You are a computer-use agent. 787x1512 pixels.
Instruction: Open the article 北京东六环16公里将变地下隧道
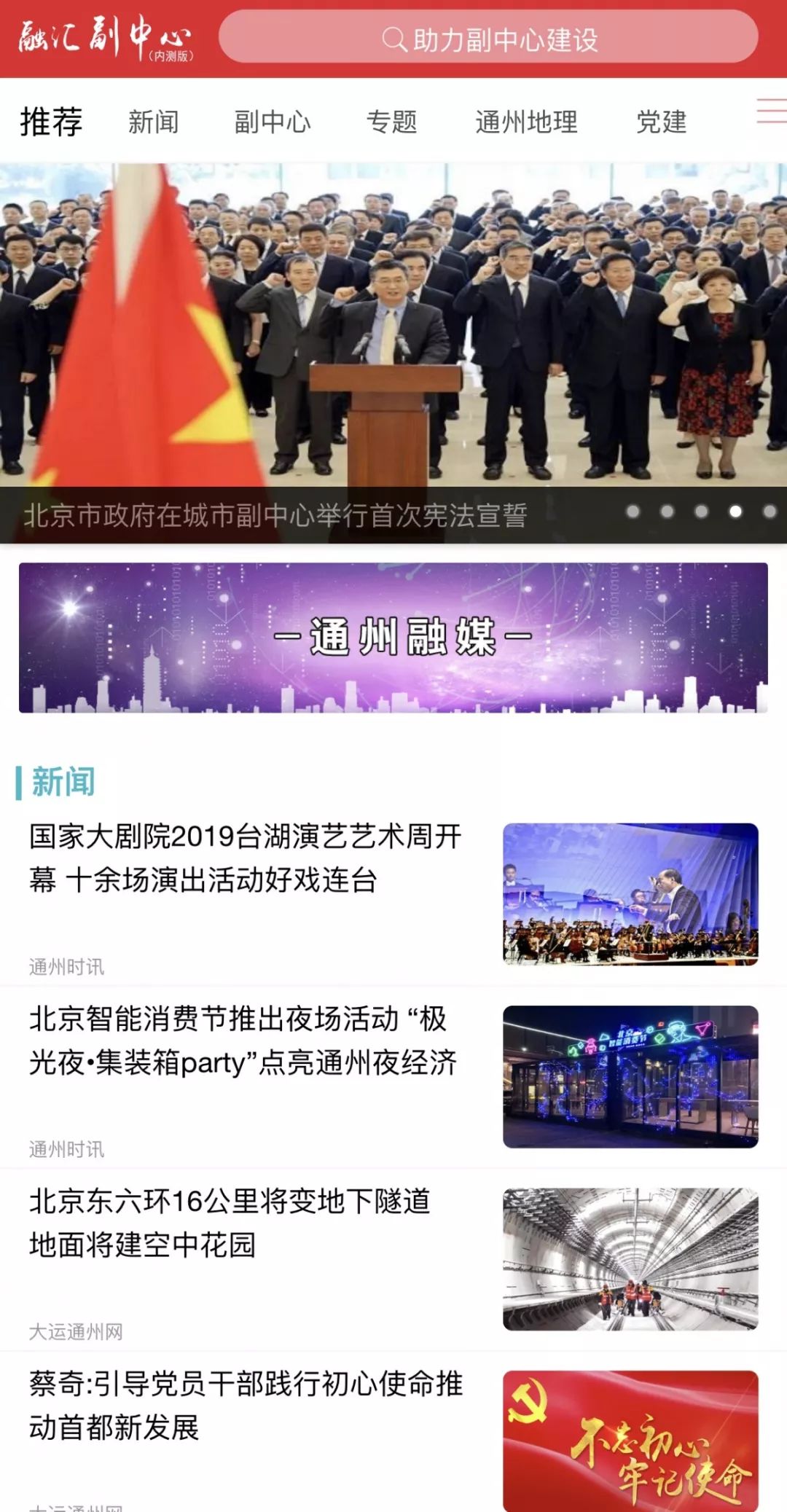230,1223
